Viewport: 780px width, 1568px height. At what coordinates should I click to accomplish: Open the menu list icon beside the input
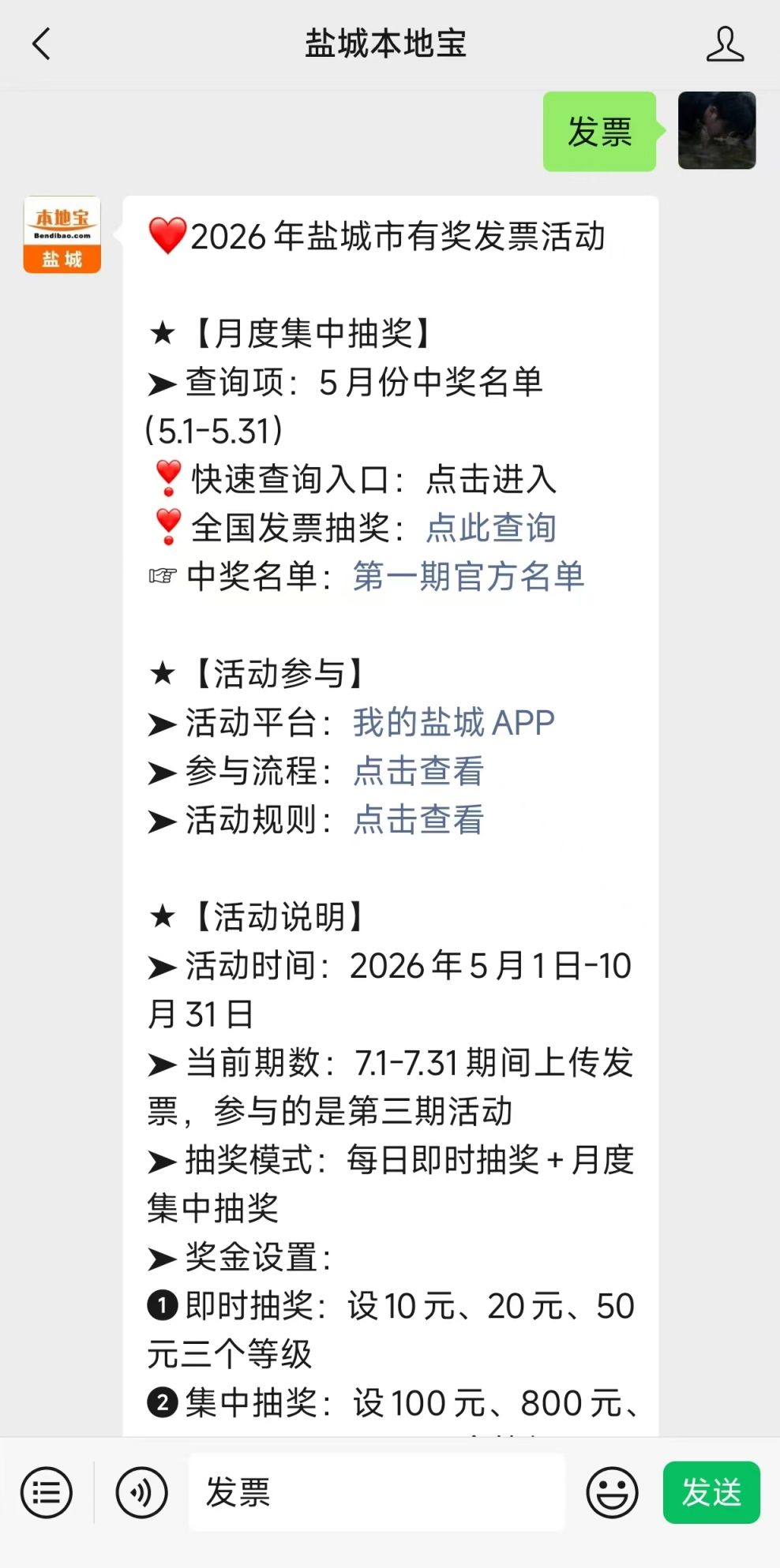(x=47, y=1492)
